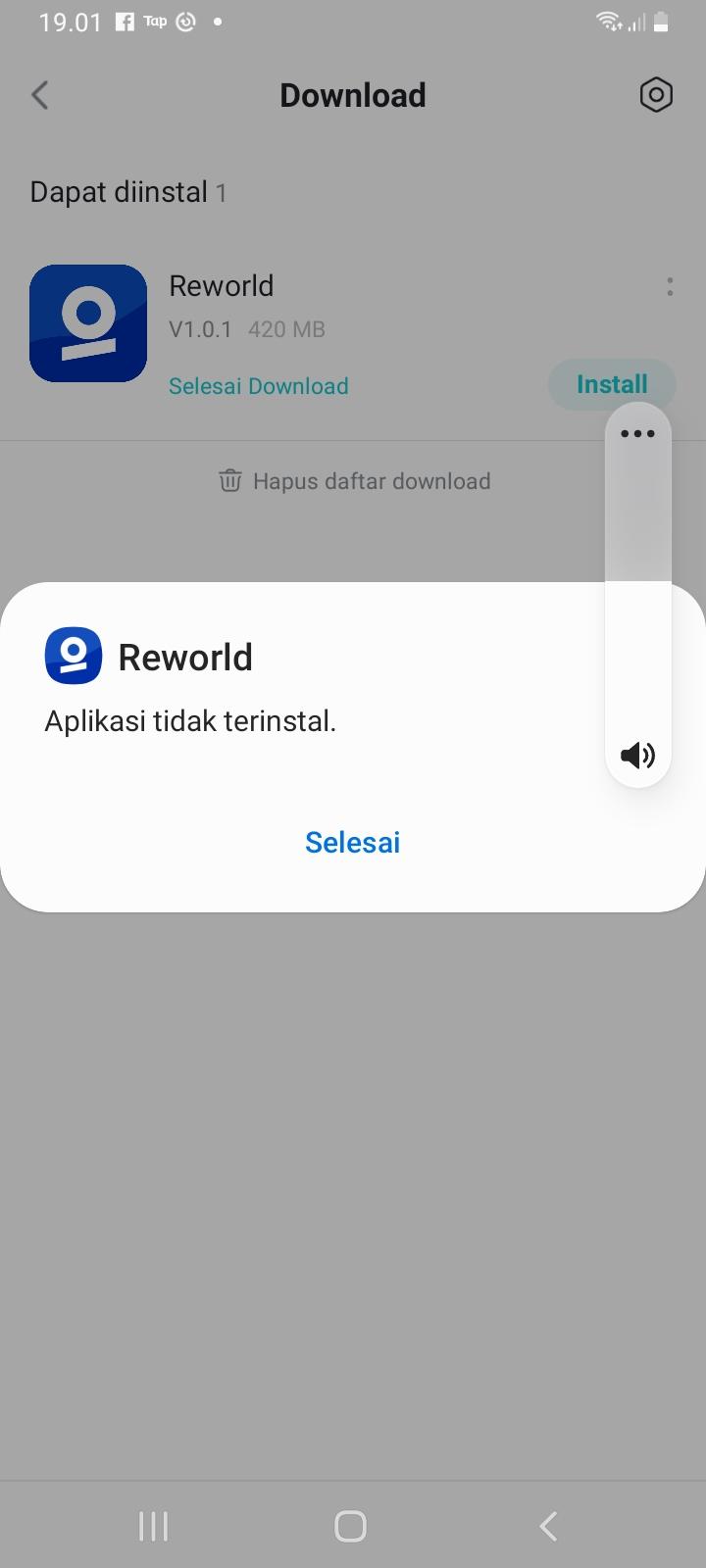
Task: Adjust the media volume slider
Action: tap(637, 588)
